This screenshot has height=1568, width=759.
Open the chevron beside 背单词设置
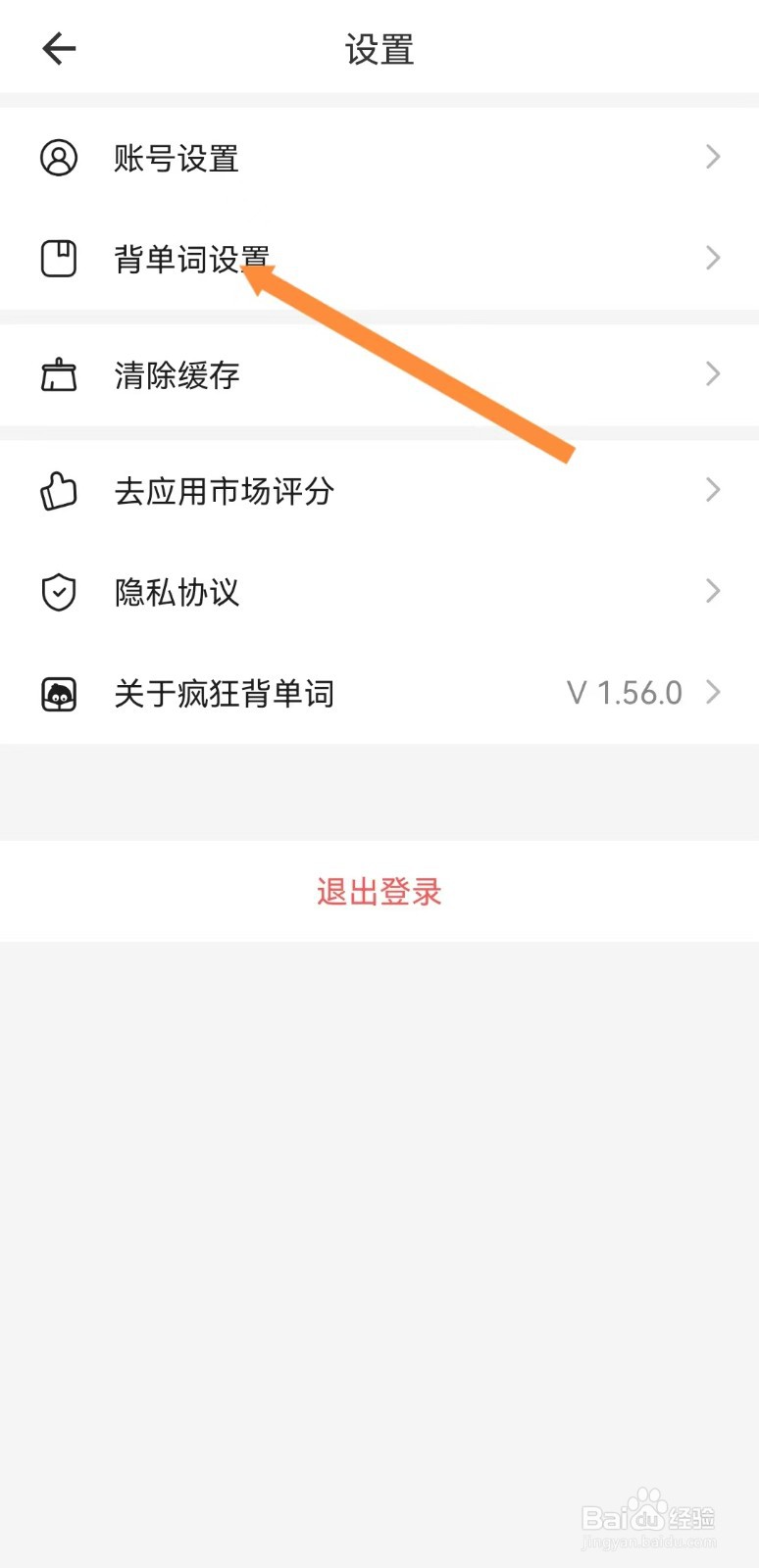point(713,258)
